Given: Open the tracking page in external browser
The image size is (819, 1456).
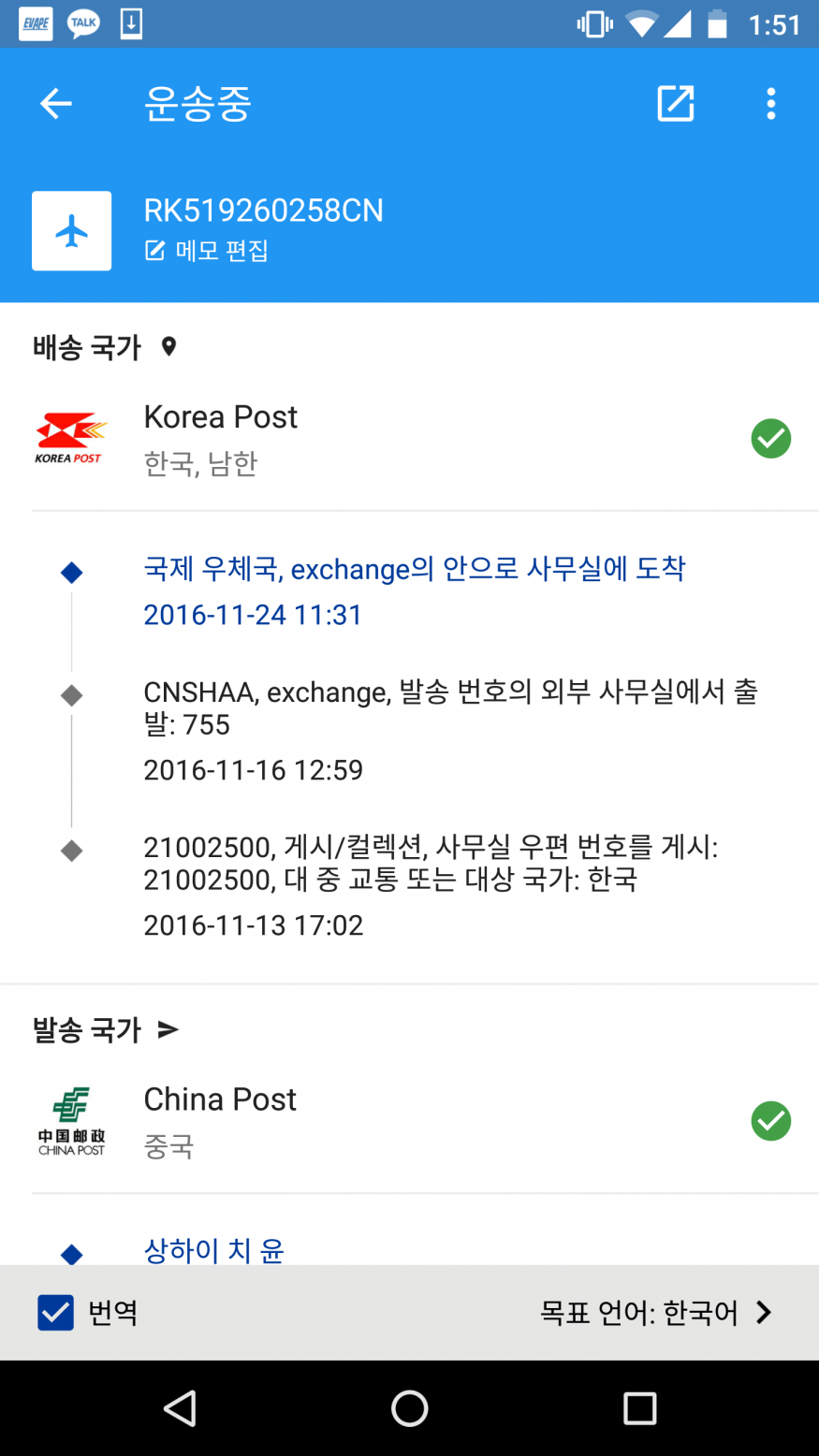Looking at the screenshot, I should pos(676,104).
